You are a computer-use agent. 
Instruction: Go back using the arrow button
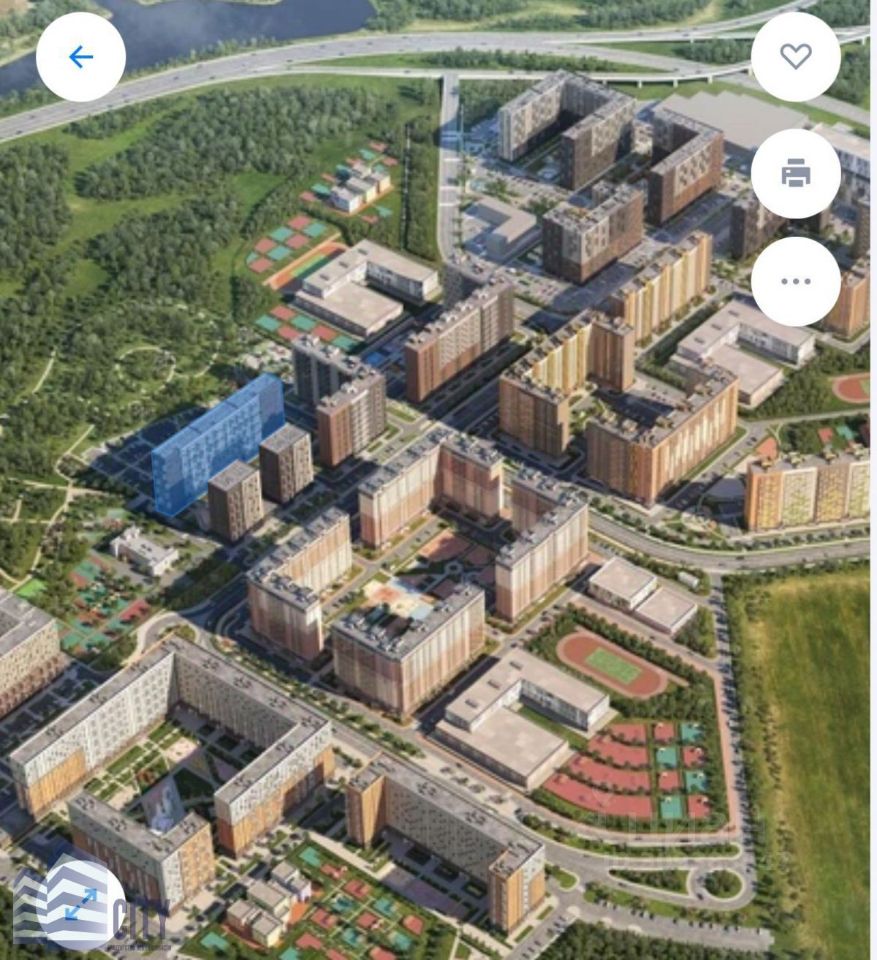[x=81, y=57]
